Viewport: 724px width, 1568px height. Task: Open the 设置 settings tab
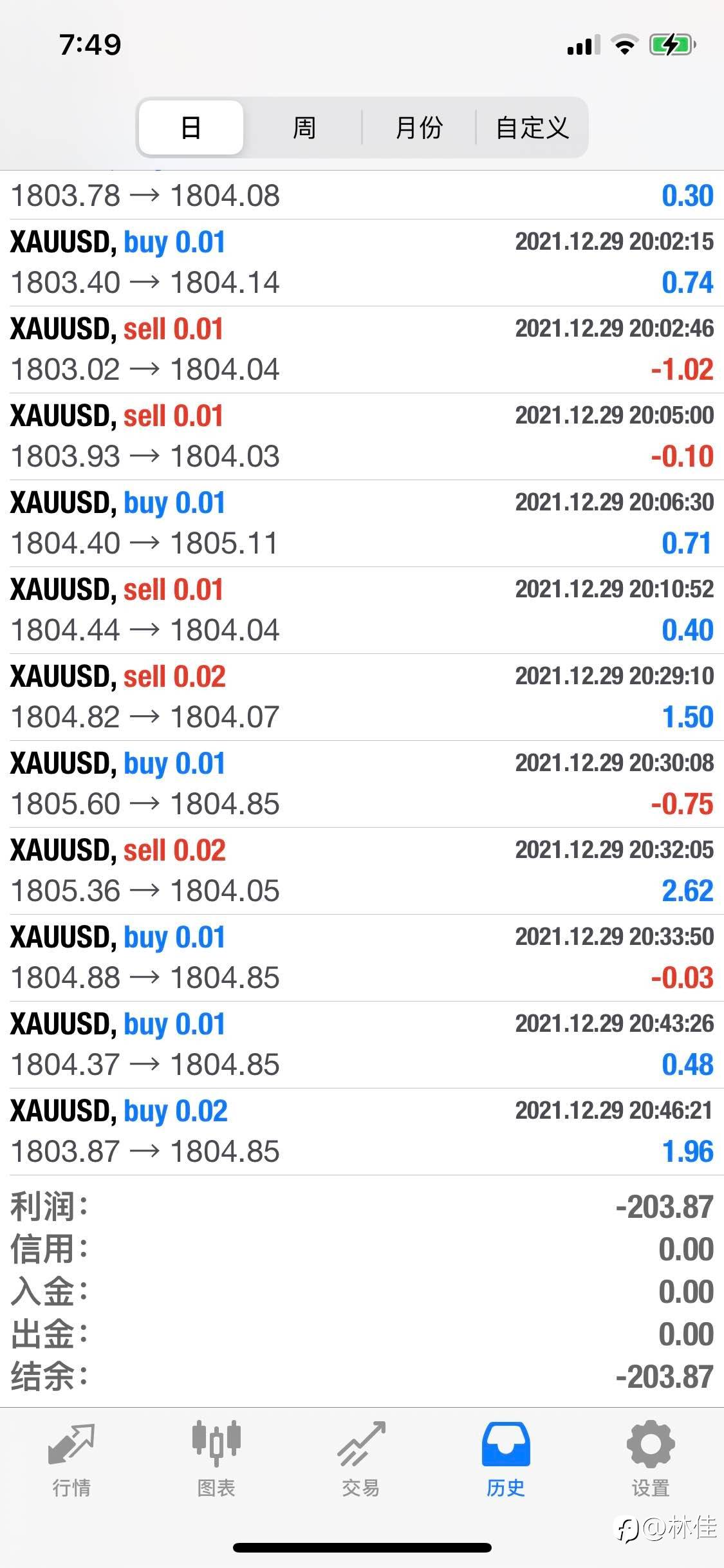click(651, 1459)
